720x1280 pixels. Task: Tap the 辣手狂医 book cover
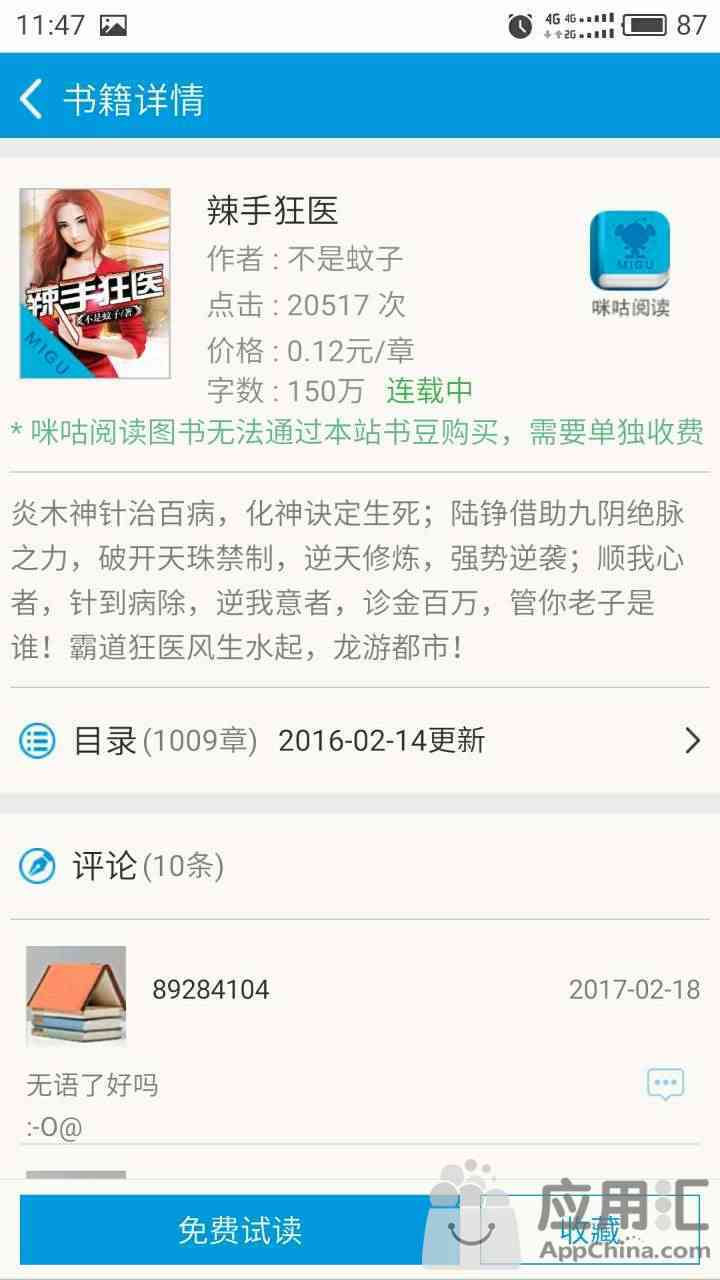click(x=95, y=284)
